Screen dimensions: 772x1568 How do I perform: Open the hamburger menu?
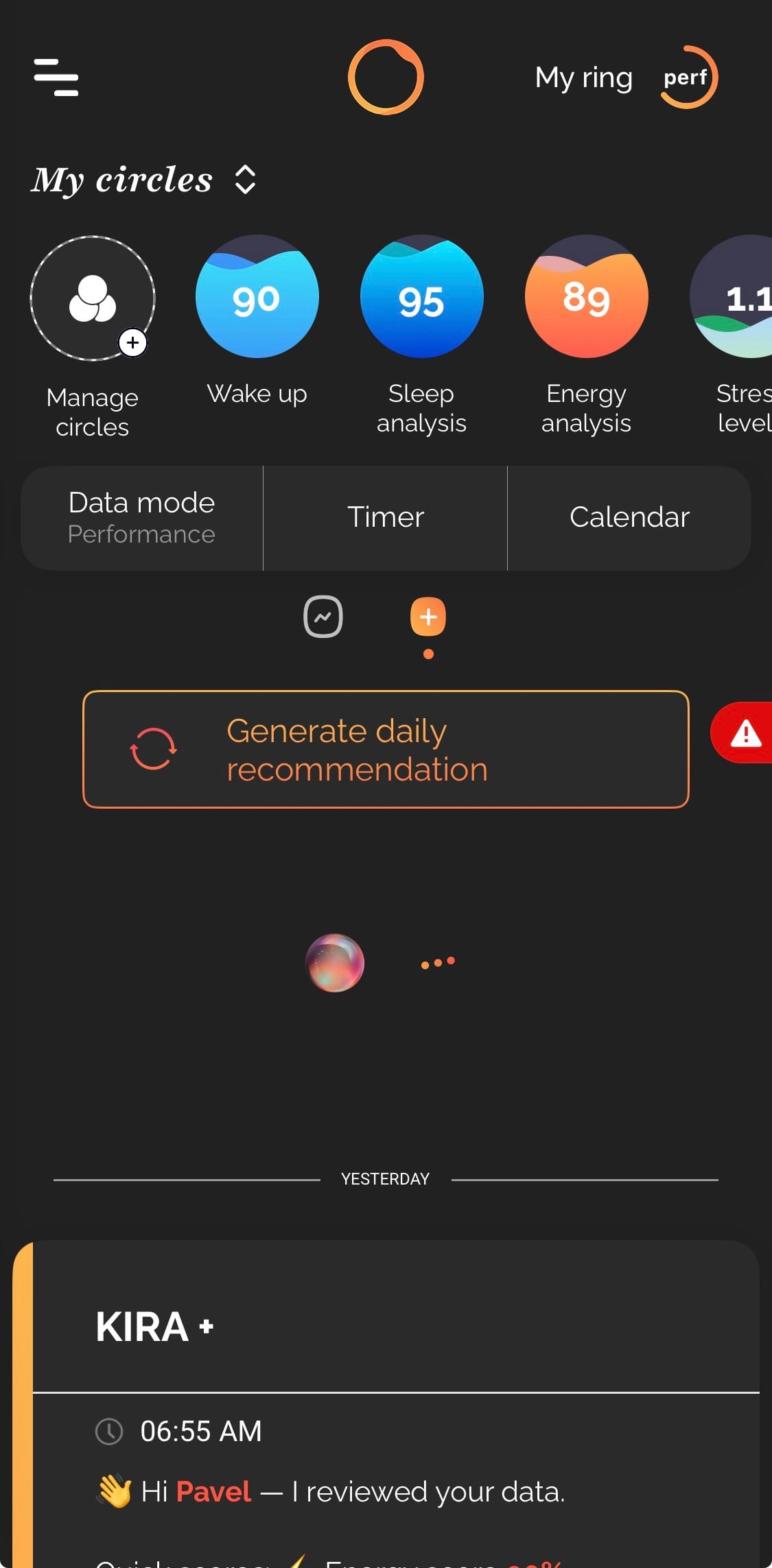point(56,77)
